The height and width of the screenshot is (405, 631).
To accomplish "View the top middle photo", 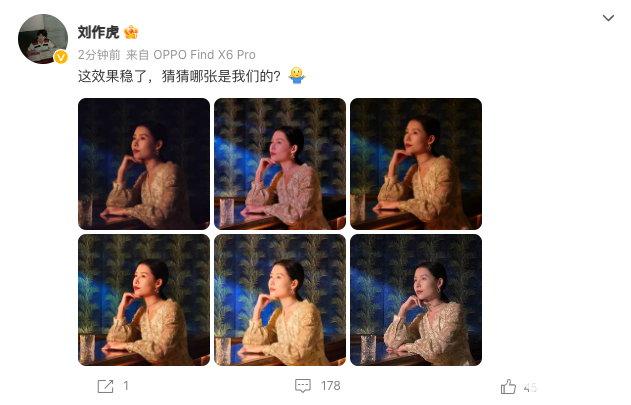I will pos(280,164).
